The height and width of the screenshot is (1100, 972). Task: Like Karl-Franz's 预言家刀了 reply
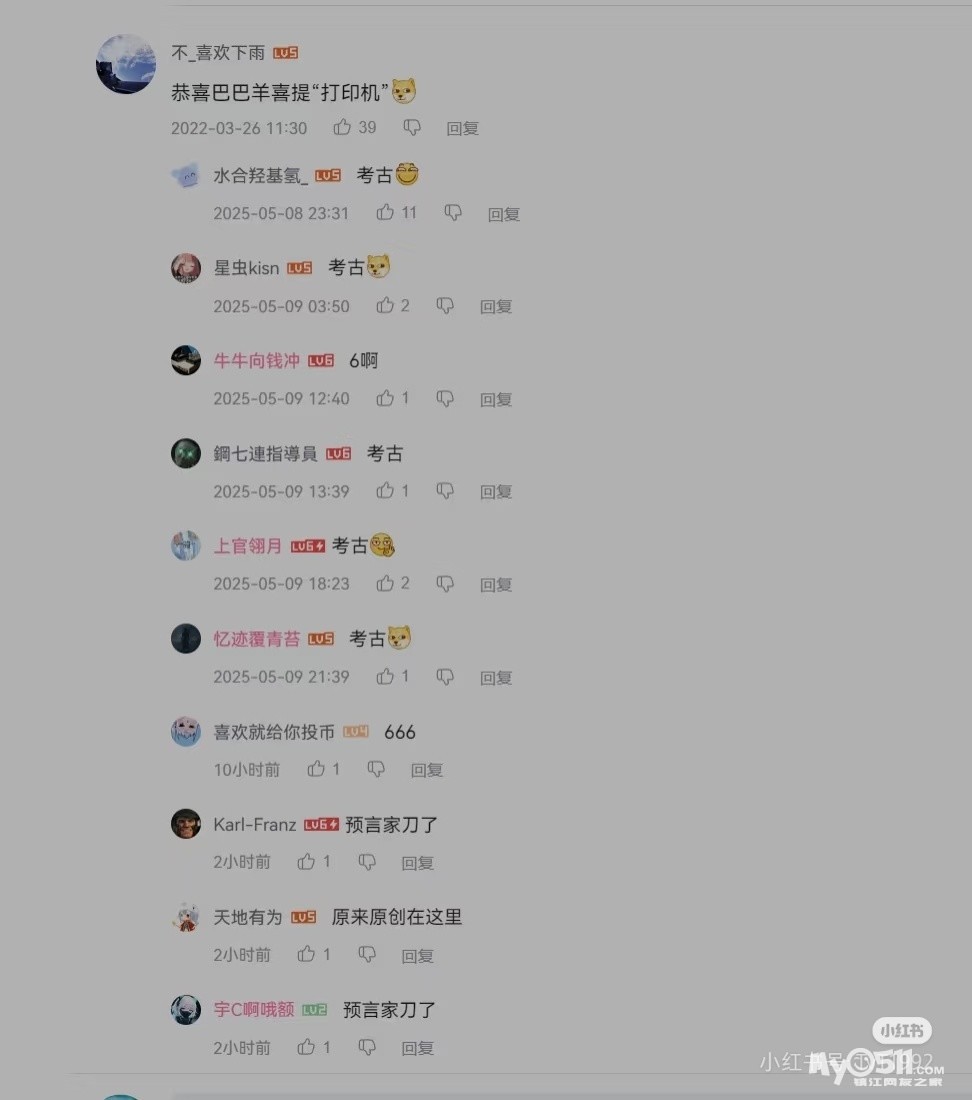coord(306,862)
